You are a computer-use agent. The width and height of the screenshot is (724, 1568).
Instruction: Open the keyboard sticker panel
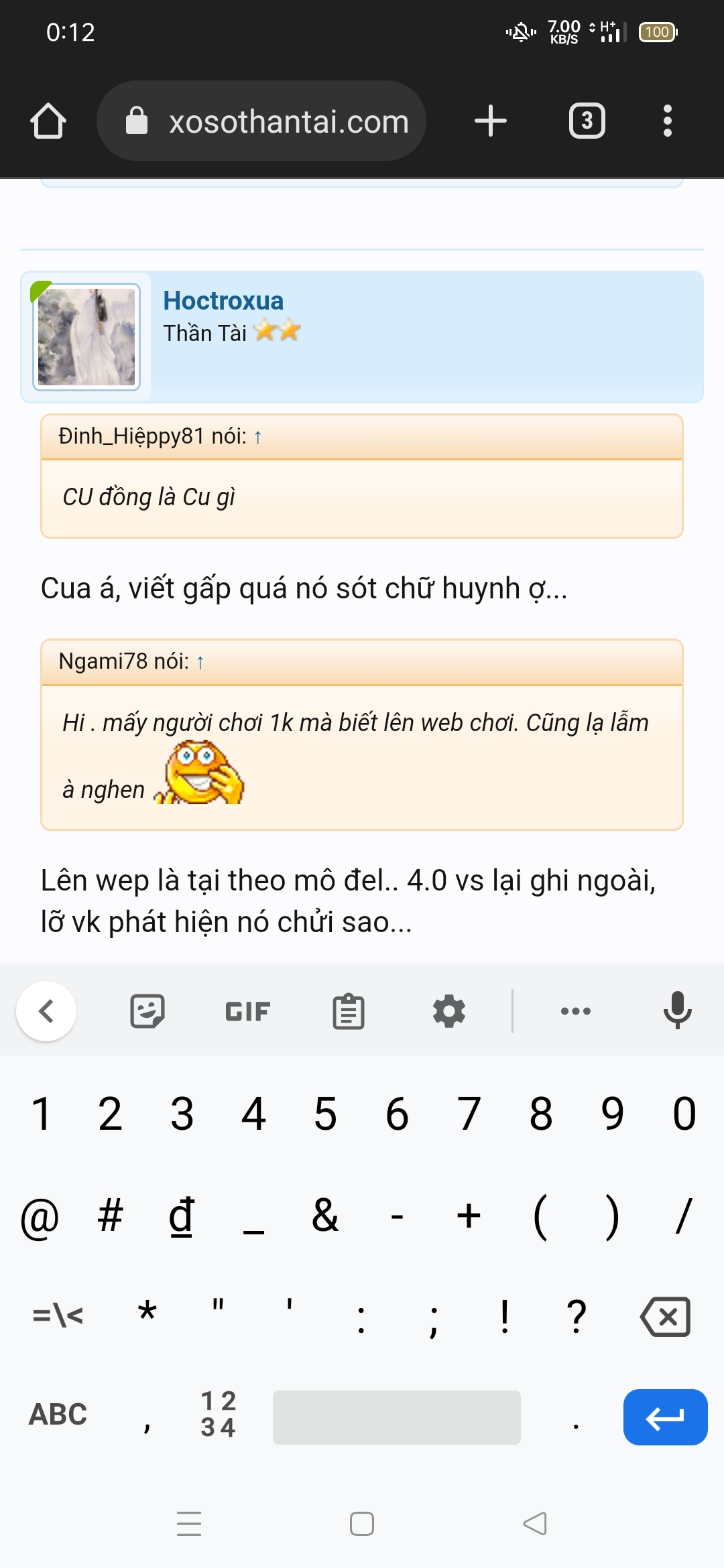147,1010
